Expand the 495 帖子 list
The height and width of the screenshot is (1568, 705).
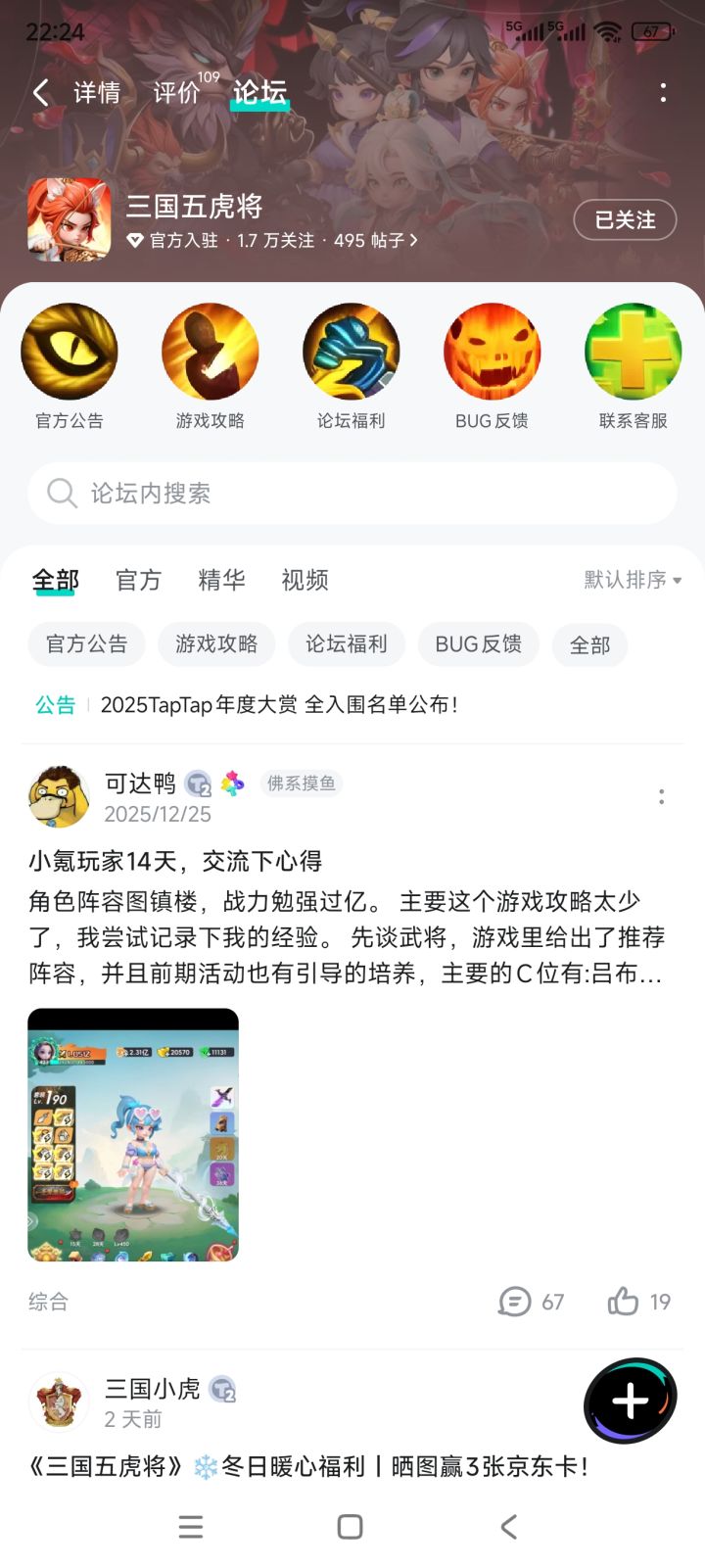(x=370, y=241)
